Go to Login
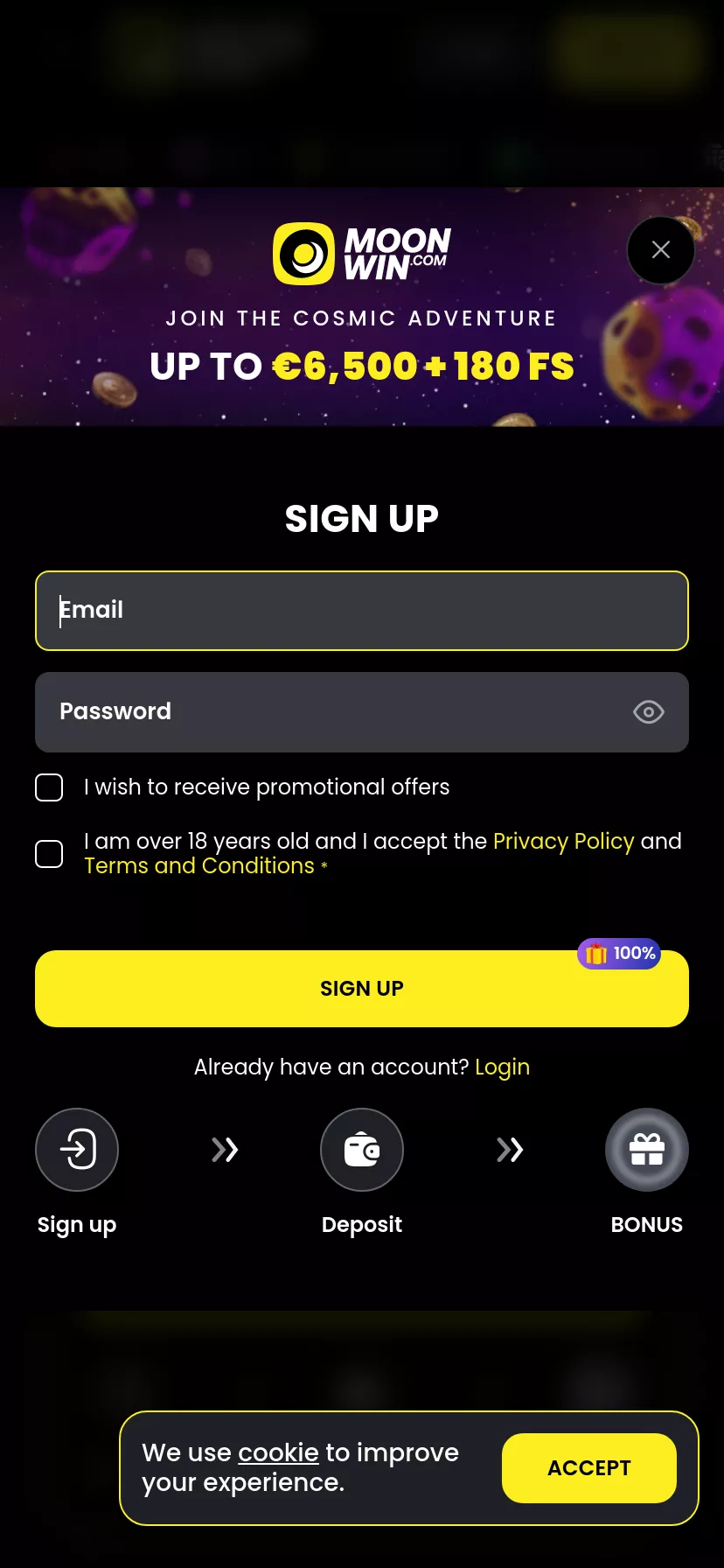The image size is (724, 1568). coord(503,1067)
